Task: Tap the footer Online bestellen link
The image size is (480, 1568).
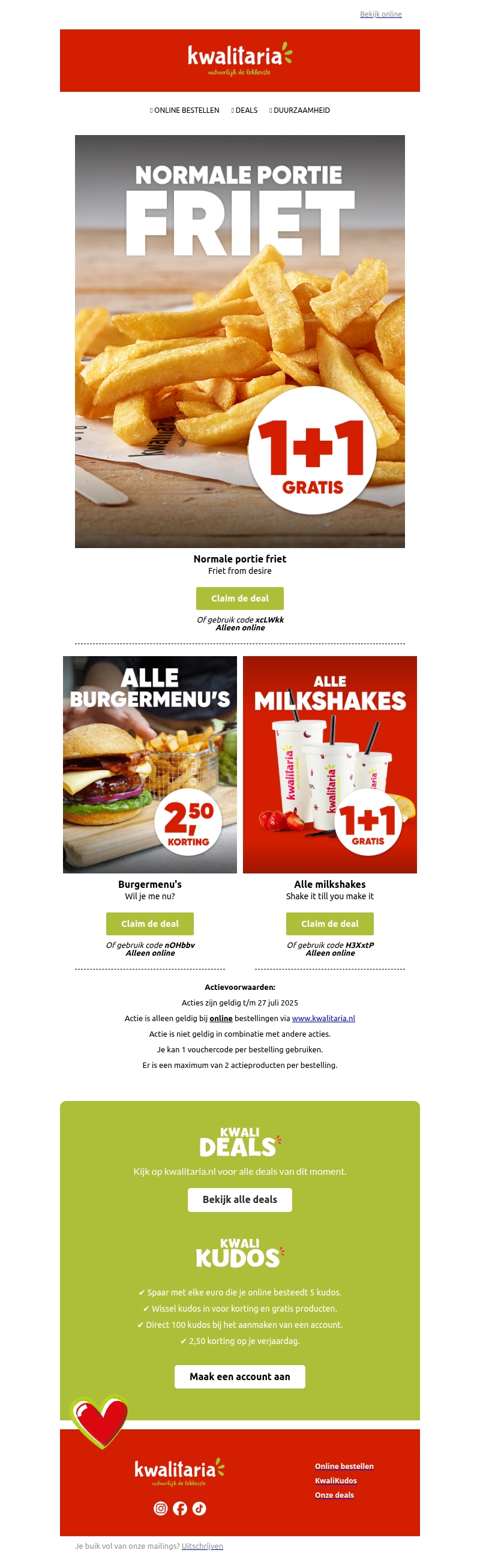Action: pyautogui.click(x=344, y=1467)
